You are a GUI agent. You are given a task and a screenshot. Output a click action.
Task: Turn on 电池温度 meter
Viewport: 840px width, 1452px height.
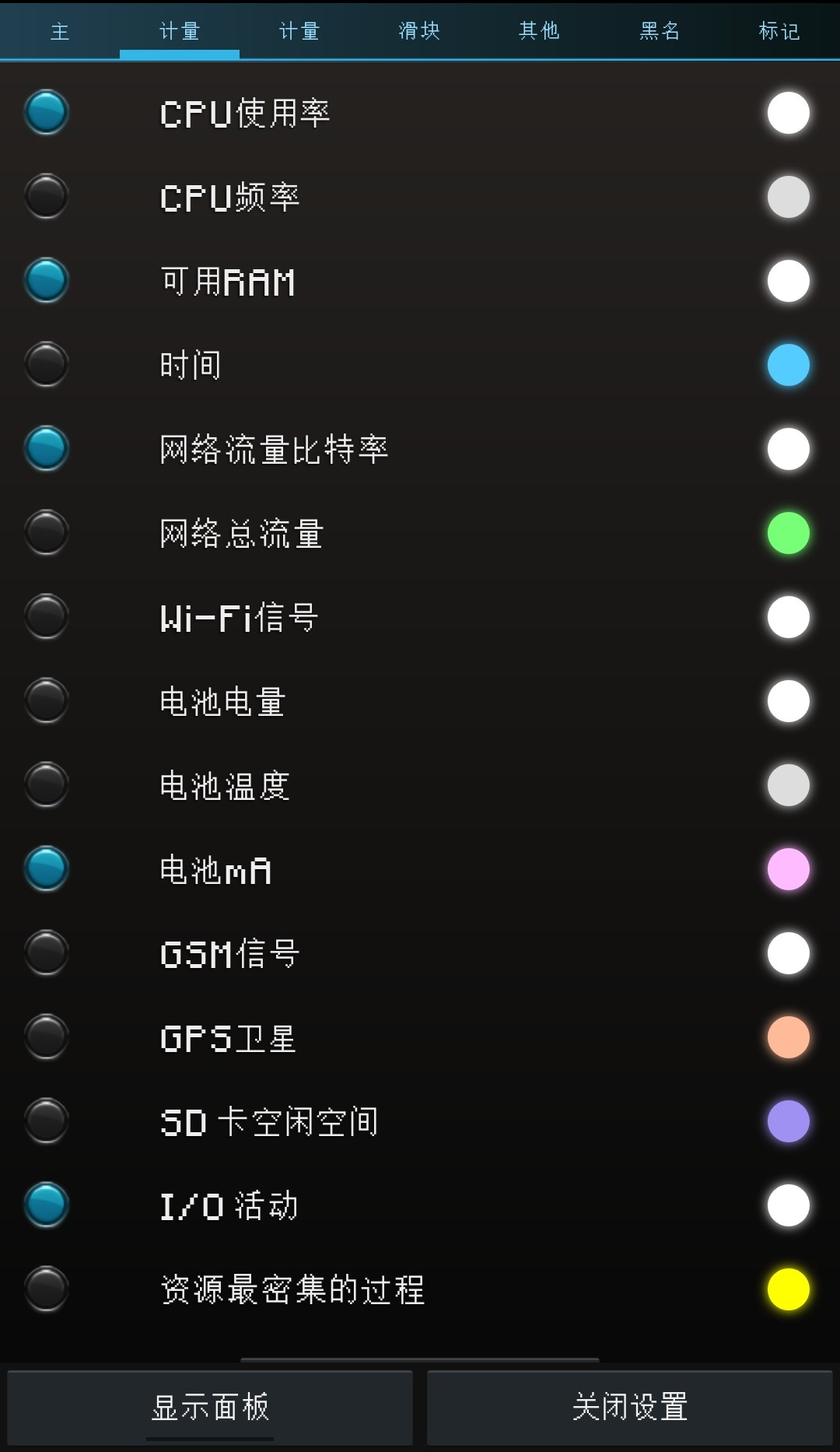pos(47,785)
